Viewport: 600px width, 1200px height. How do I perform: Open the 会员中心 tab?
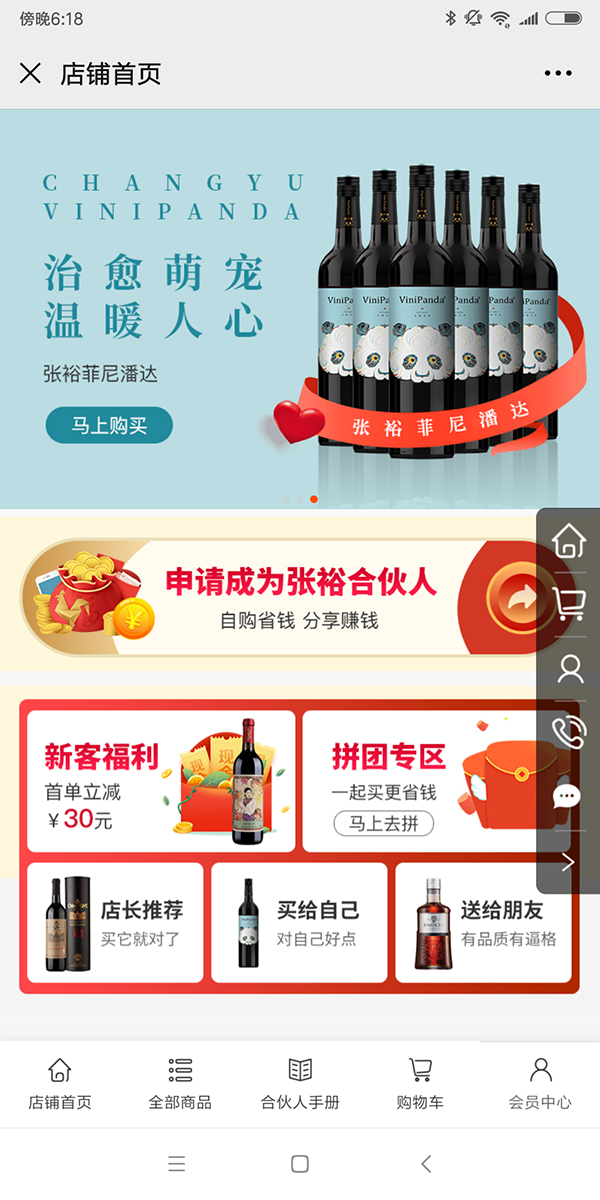(540, 1084)
